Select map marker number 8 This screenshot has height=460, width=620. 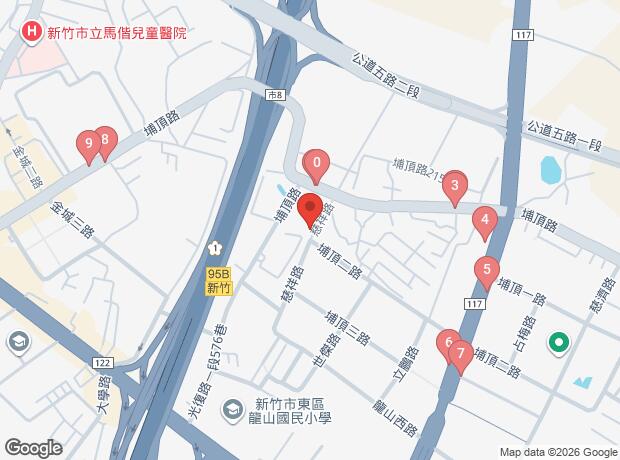tap(105, 144)
